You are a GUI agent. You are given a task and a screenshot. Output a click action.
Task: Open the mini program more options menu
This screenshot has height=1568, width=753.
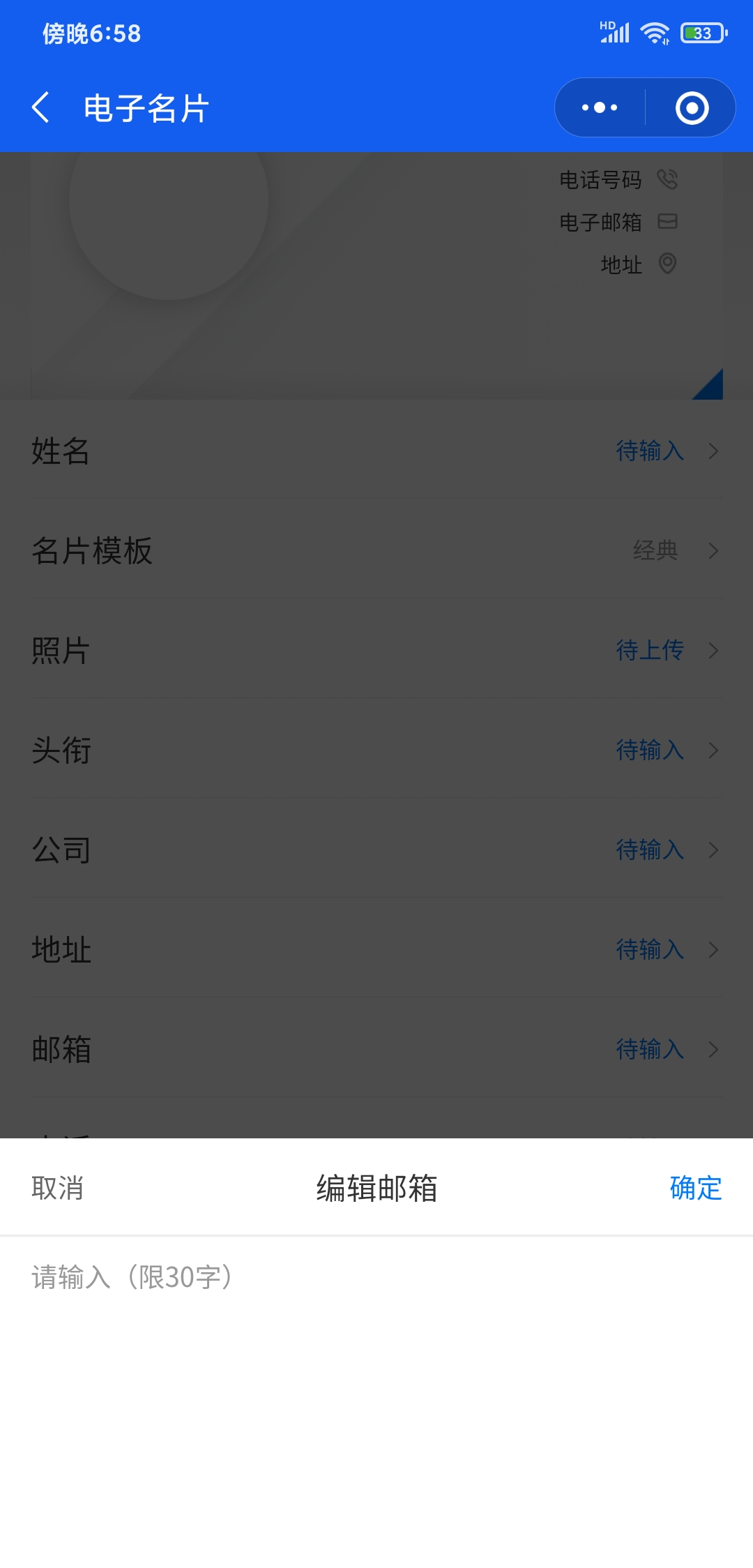click(600, 107)
